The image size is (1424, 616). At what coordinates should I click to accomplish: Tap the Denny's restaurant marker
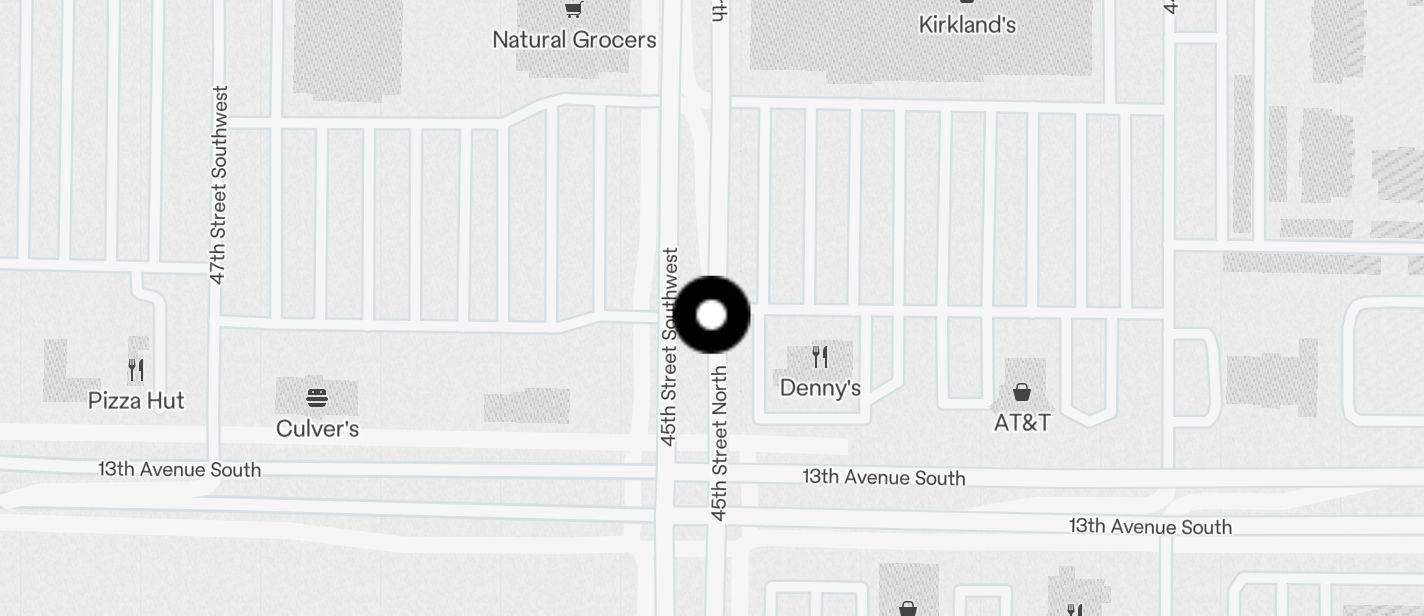tap(819, 357)
